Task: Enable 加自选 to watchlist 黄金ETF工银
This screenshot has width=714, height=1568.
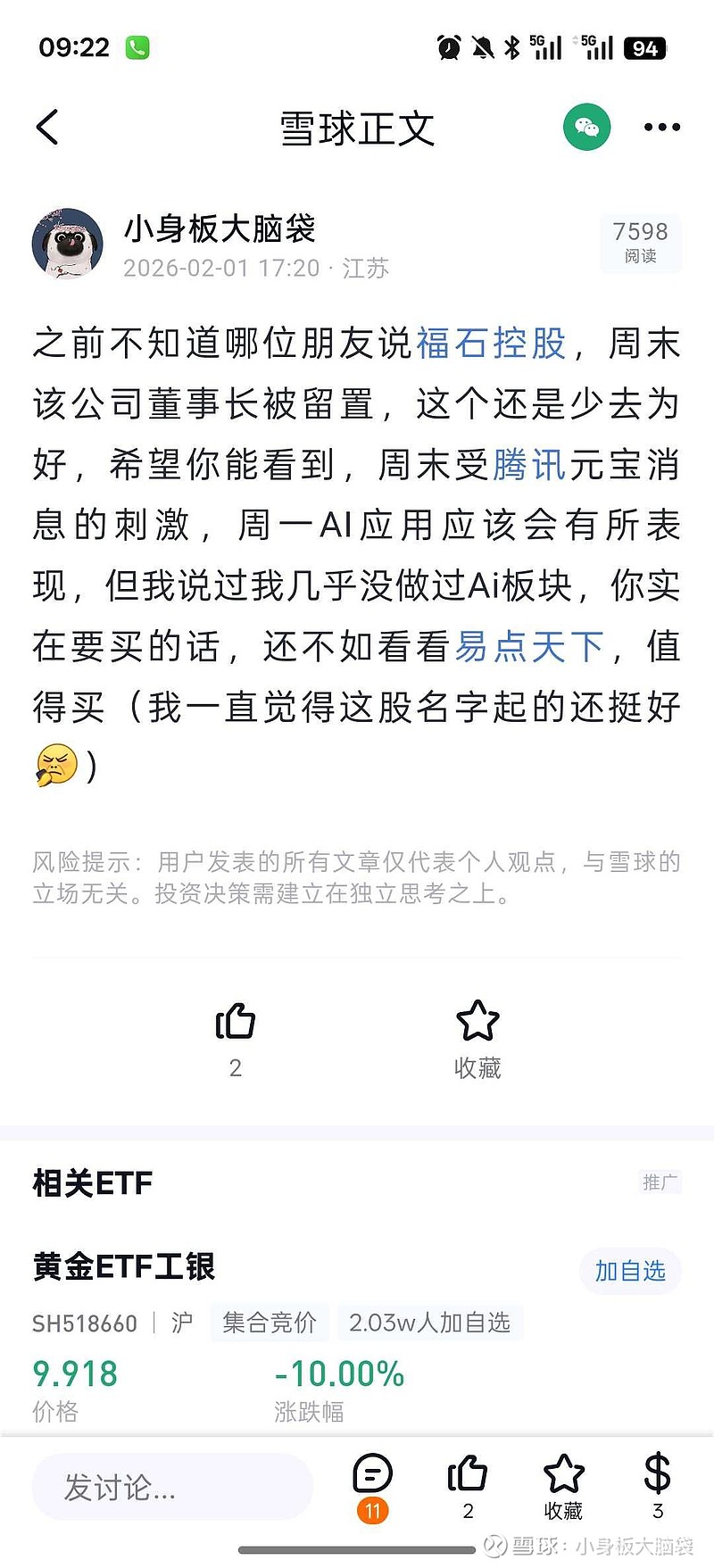Action: coord(630,1271)
